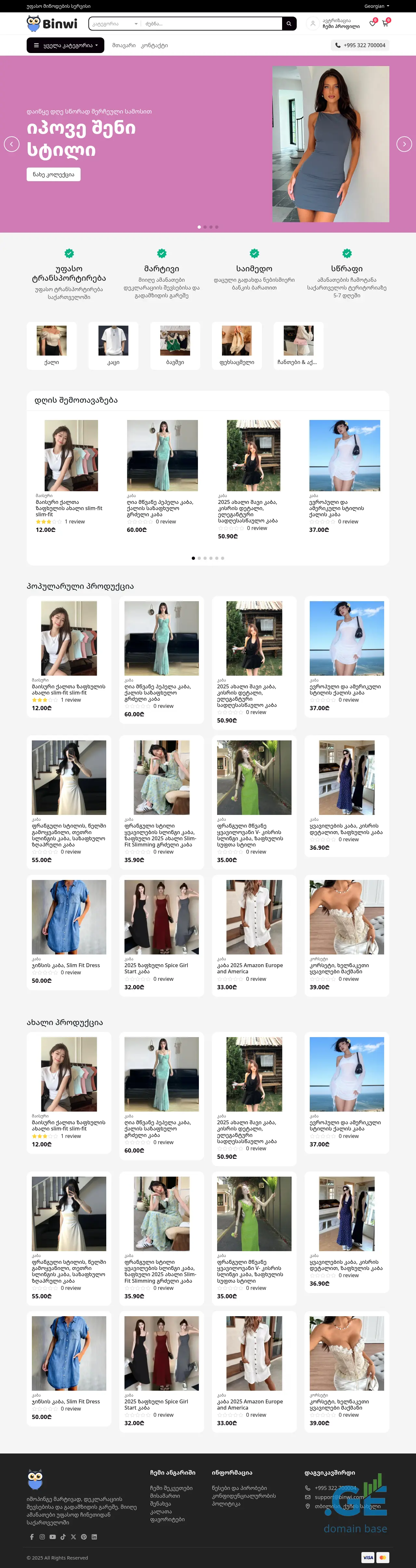View the 2025 ზაფხული Spice Girl Start კაბა
416x1568 pixels.
(156, 968)
